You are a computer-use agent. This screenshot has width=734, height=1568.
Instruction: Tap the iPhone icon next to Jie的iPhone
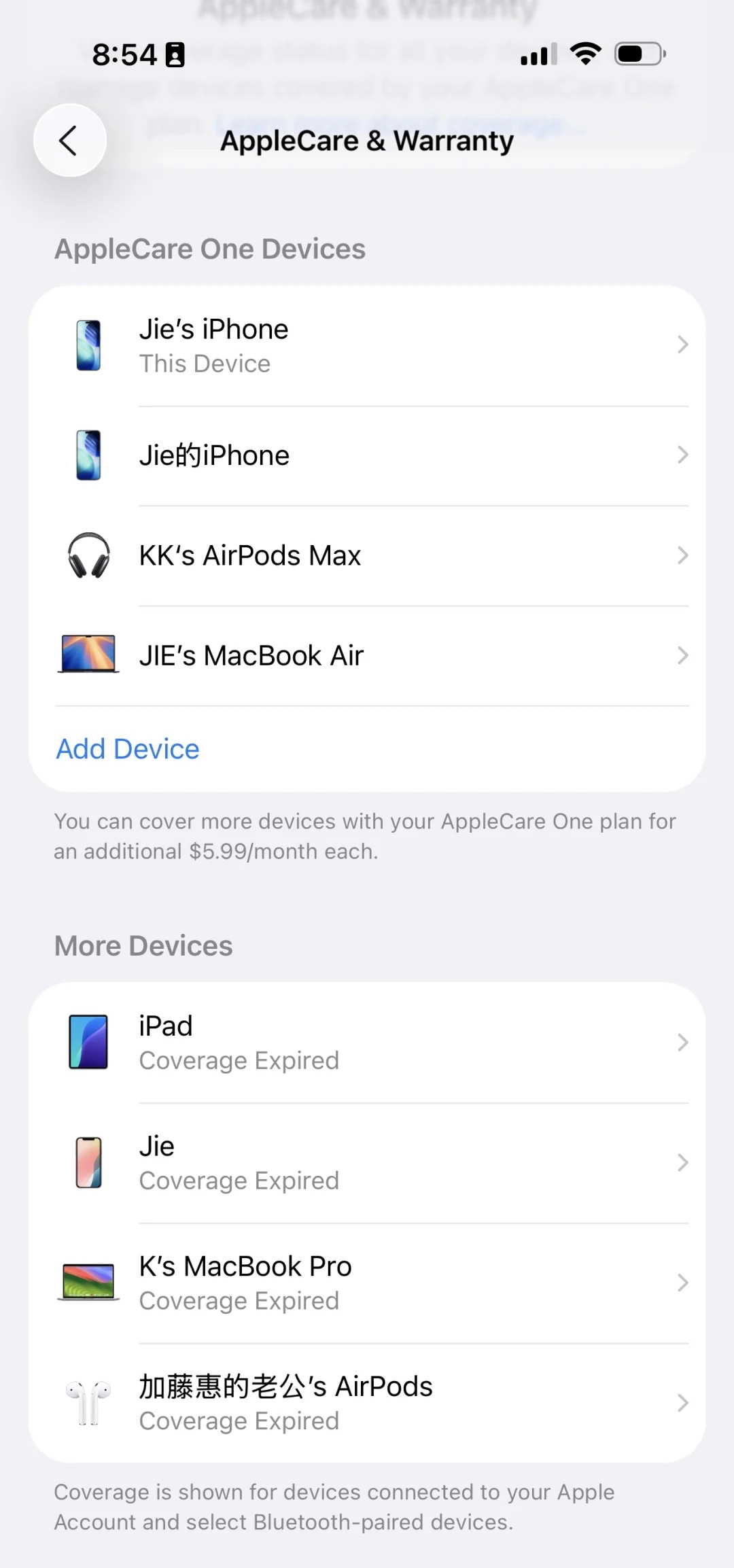88,455
